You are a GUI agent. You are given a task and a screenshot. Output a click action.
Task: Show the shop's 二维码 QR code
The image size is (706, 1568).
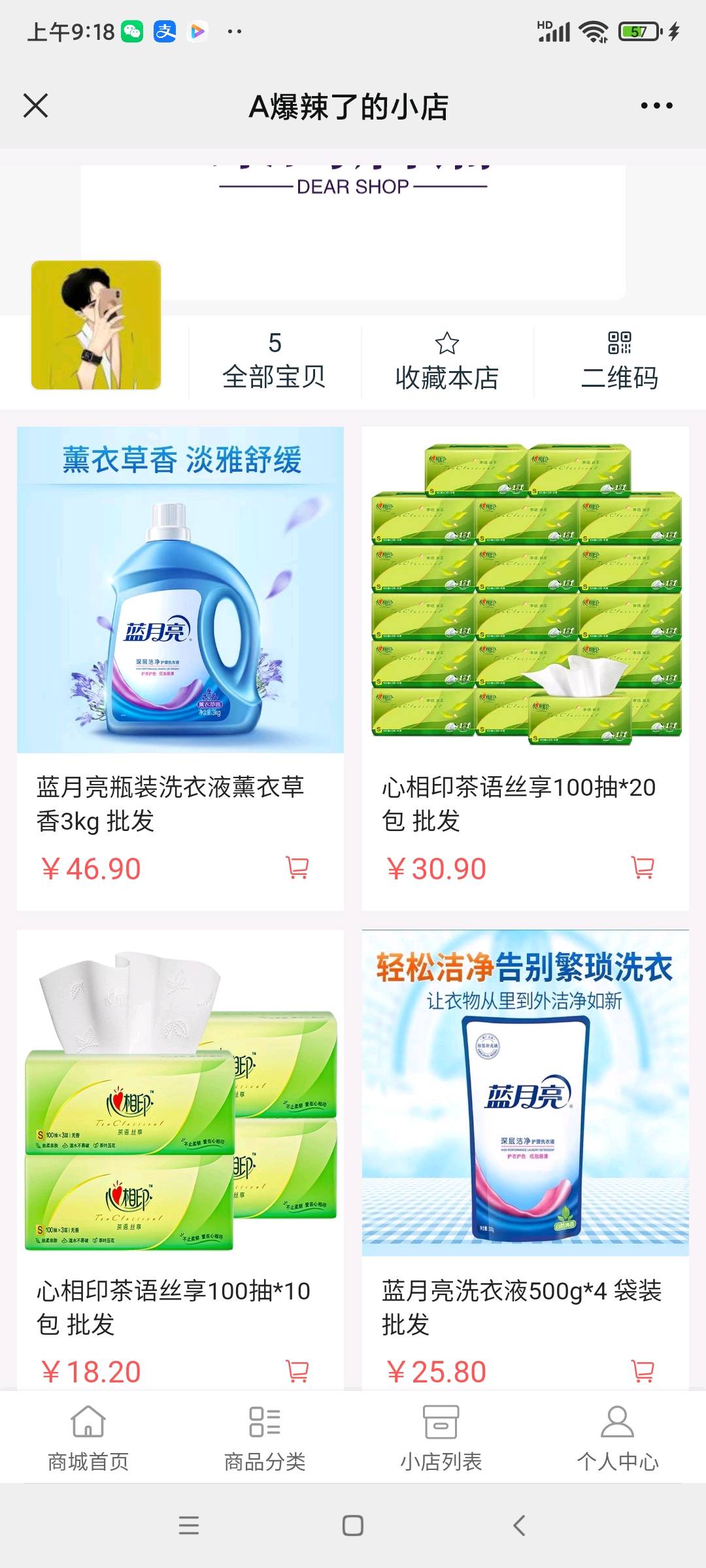point(620,361)
